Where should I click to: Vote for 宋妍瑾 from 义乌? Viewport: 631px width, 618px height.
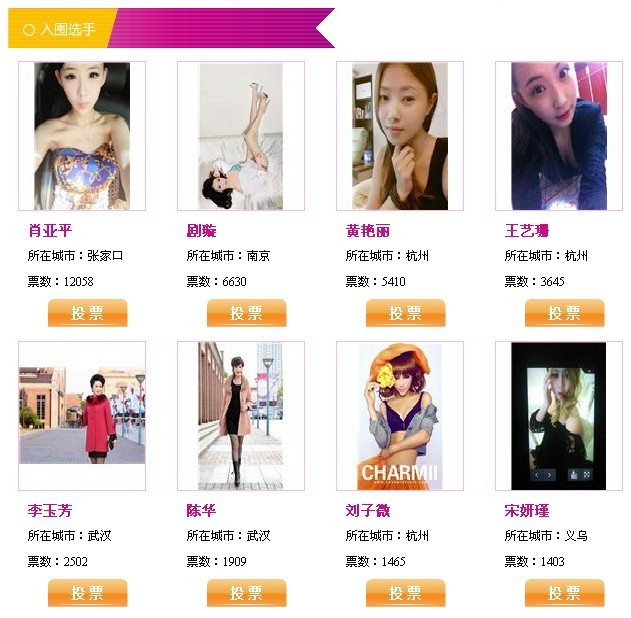564,593
